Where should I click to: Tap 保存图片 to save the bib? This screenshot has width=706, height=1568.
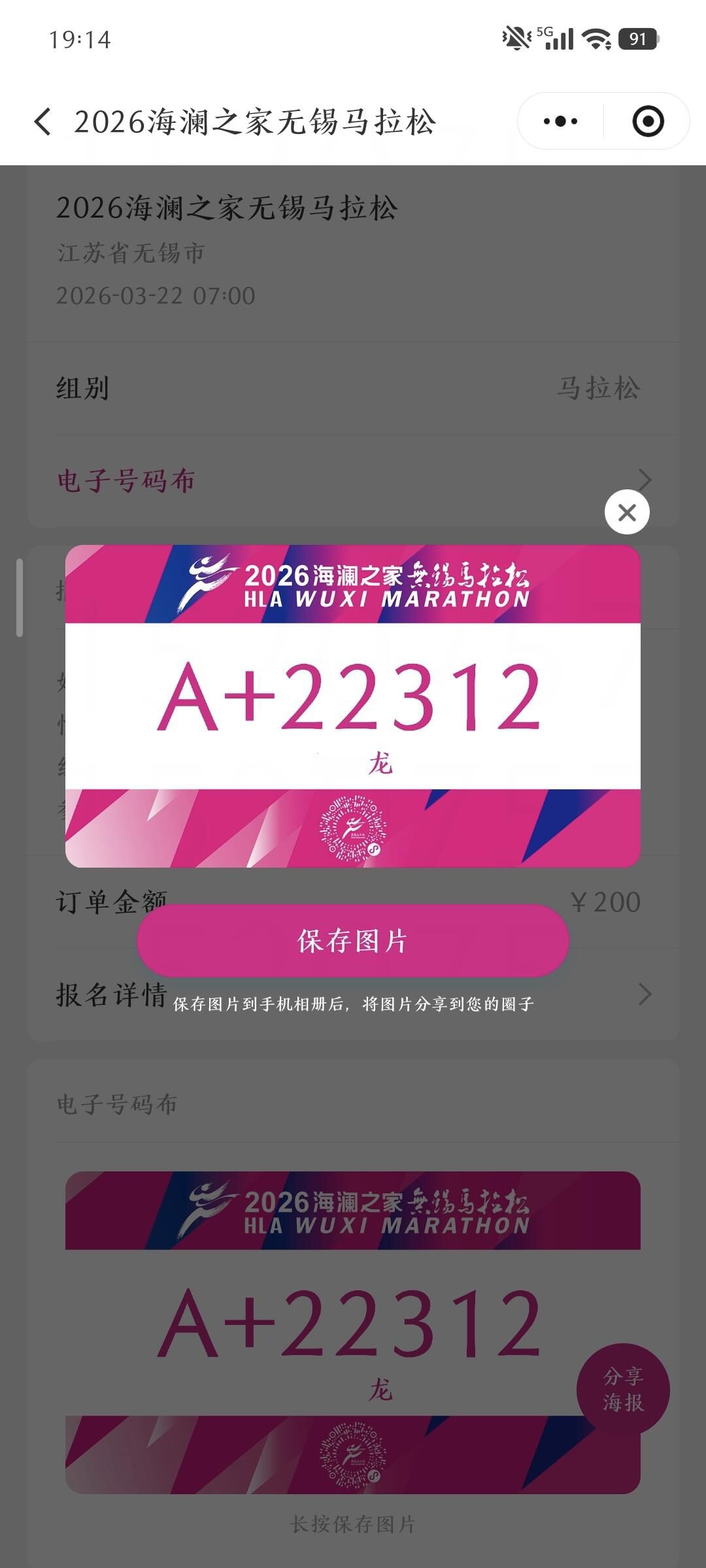[353, 941]
